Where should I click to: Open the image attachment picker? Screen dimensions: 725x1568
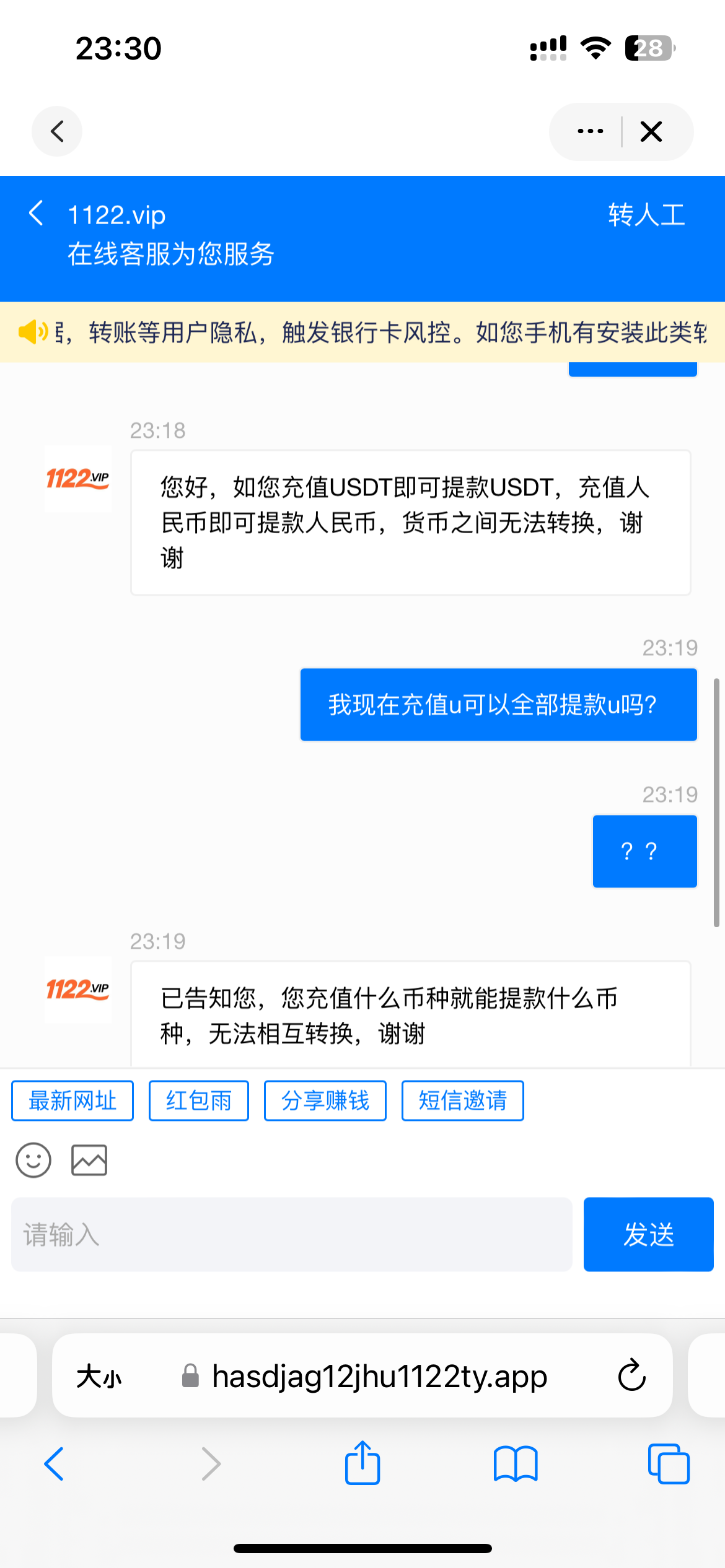[x=89, y=1159]
